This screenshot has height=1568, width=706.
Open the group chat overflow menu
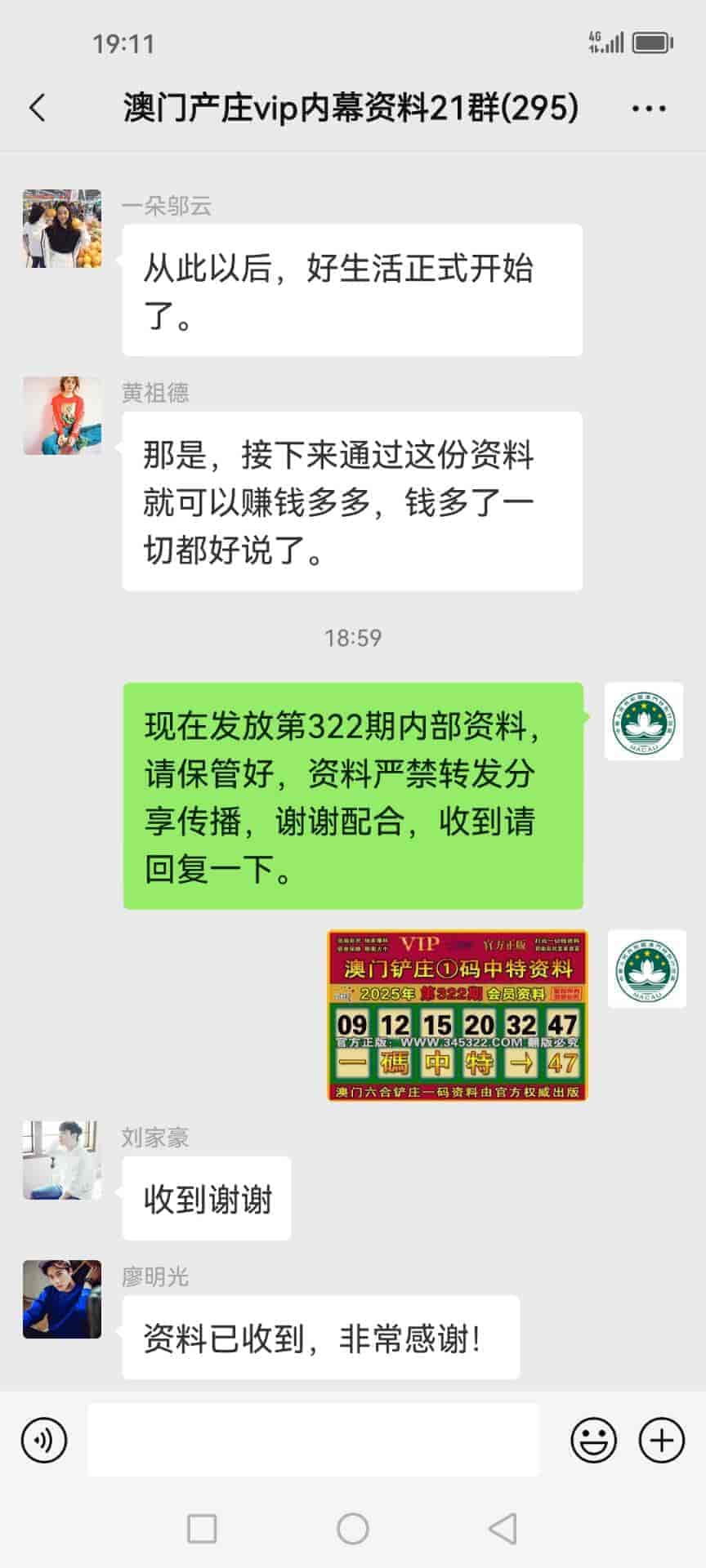(x=649, y=108)
